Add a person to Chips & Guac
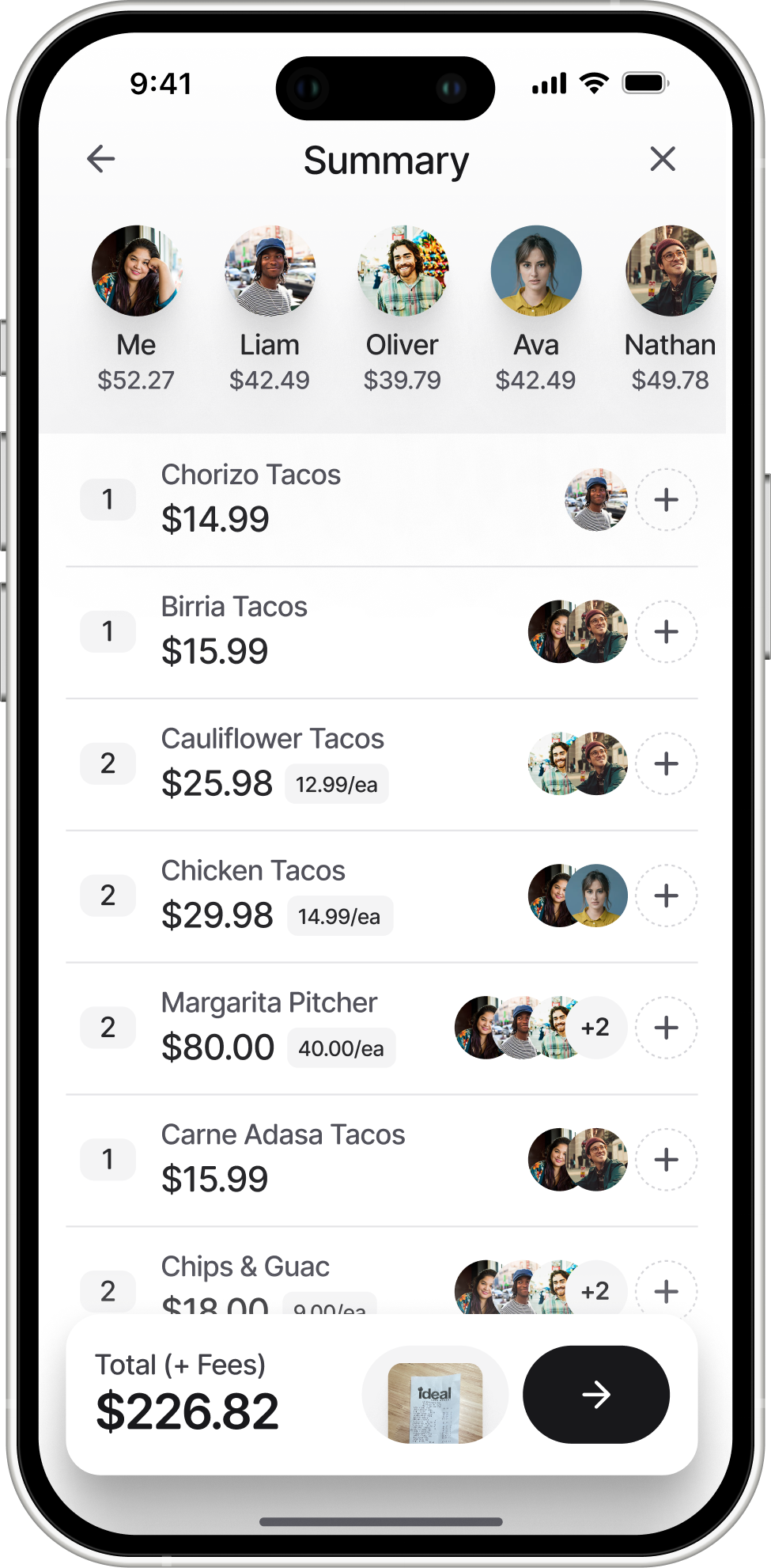 point(667,1291)
